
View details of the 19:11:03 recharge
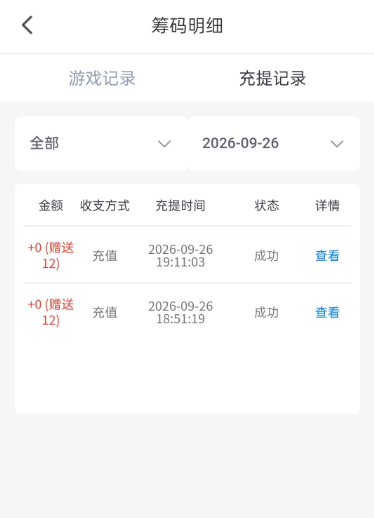coord(327,256)
